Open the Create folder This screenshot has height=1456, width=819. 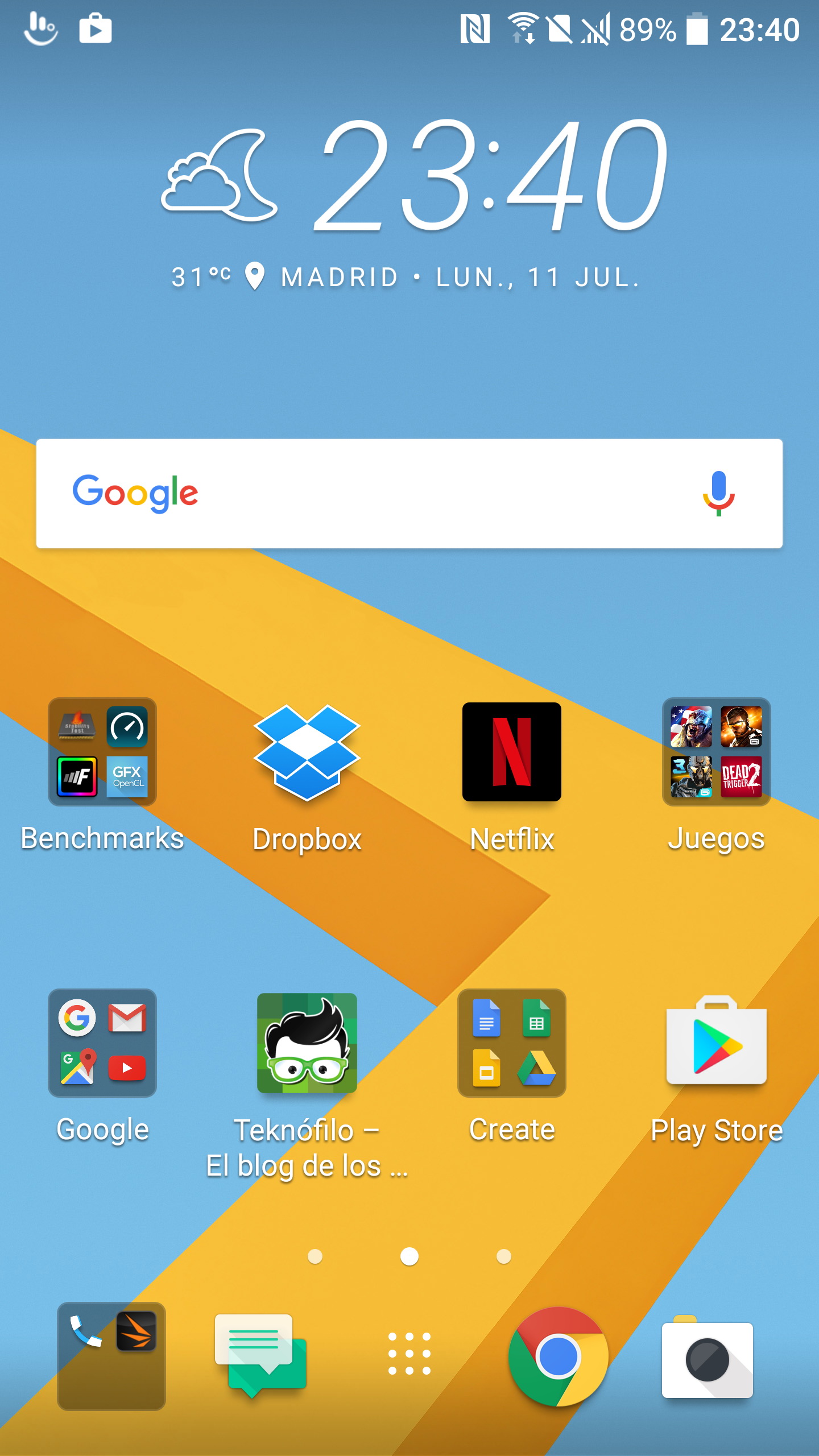(512, 1043)
